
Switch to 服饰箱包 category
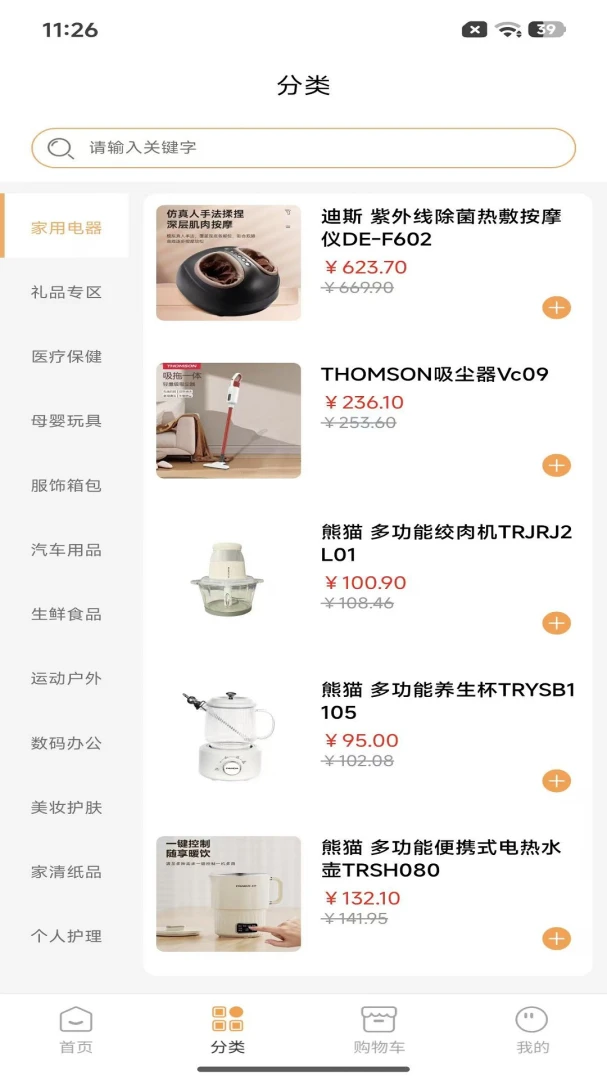coord(66,485)
